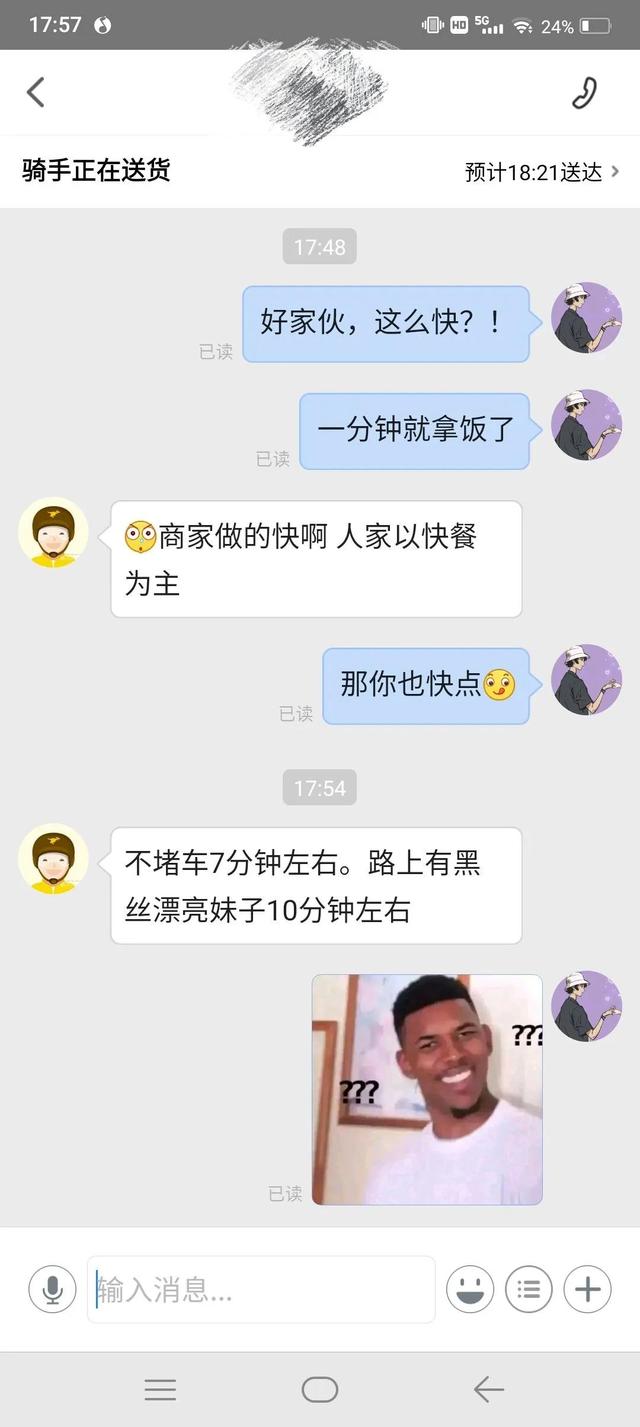This screenshot has width=640, height=1427.
Task: Focus the 输入消息 text field
Action: [x=260, y=1290]
